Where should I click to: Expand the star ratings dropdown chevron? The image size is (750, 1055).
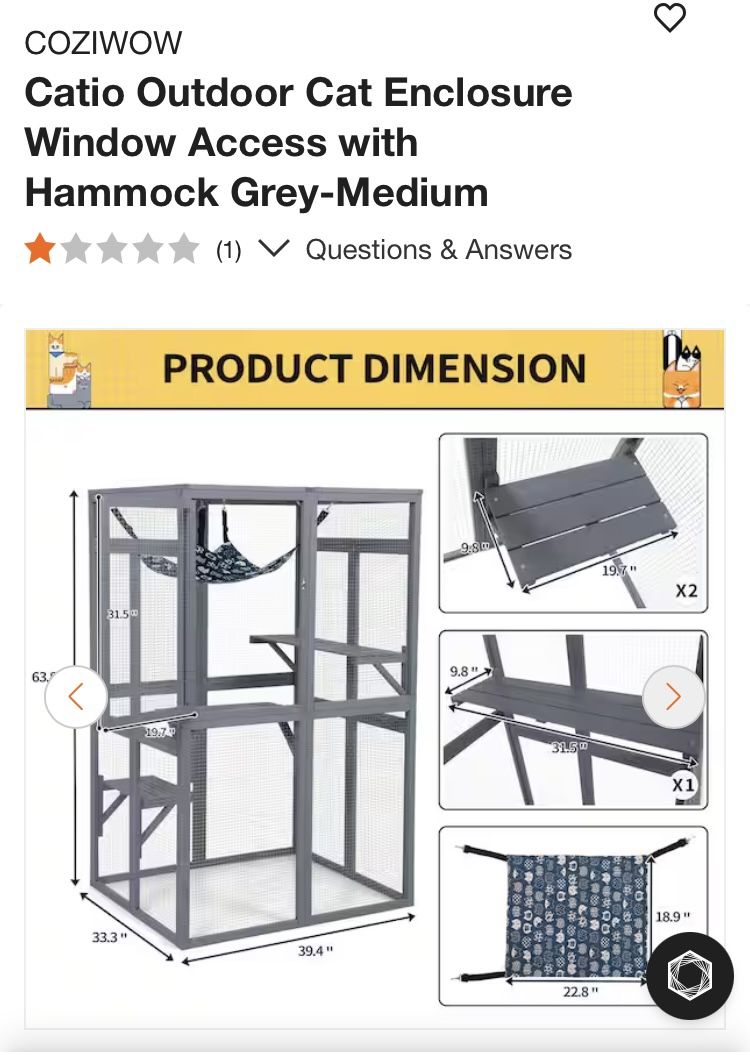[273, 249]
